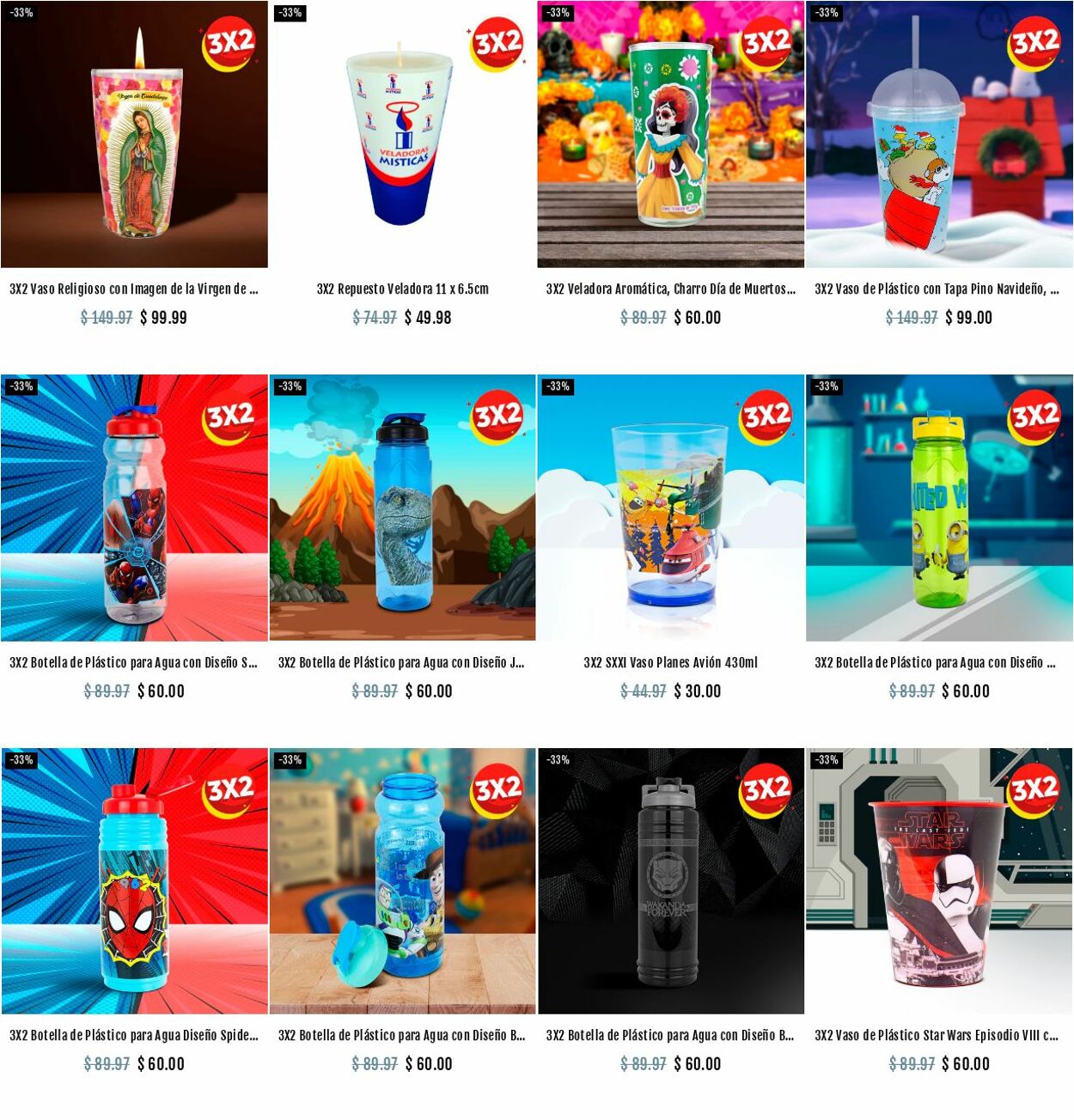This screenshot has height=1120, width=1074.
Task: Open the Toy Story Buzz water bottle product
Action: [x=402, y=881]
